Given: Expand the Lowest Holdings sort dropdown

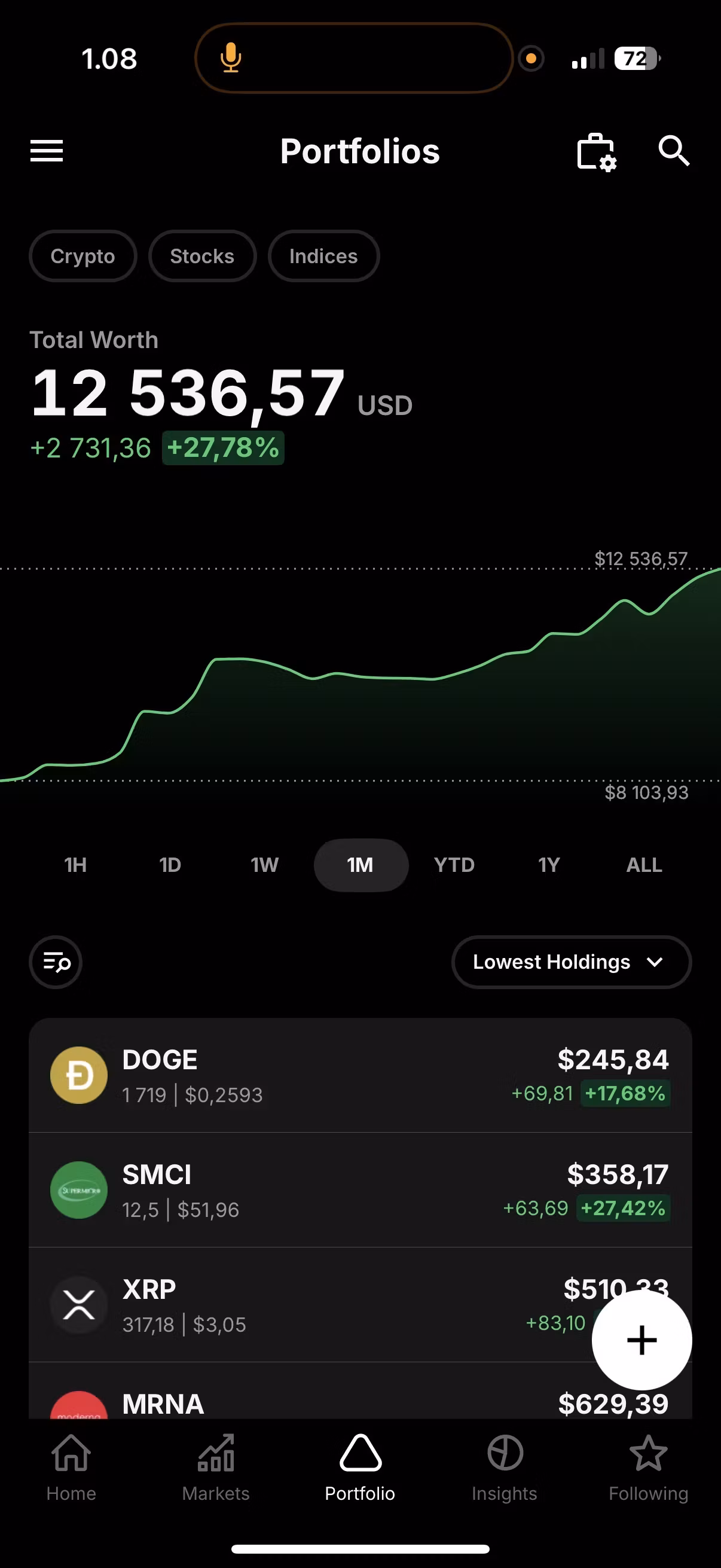Looking at the screenshot, I should click(571, 962).
